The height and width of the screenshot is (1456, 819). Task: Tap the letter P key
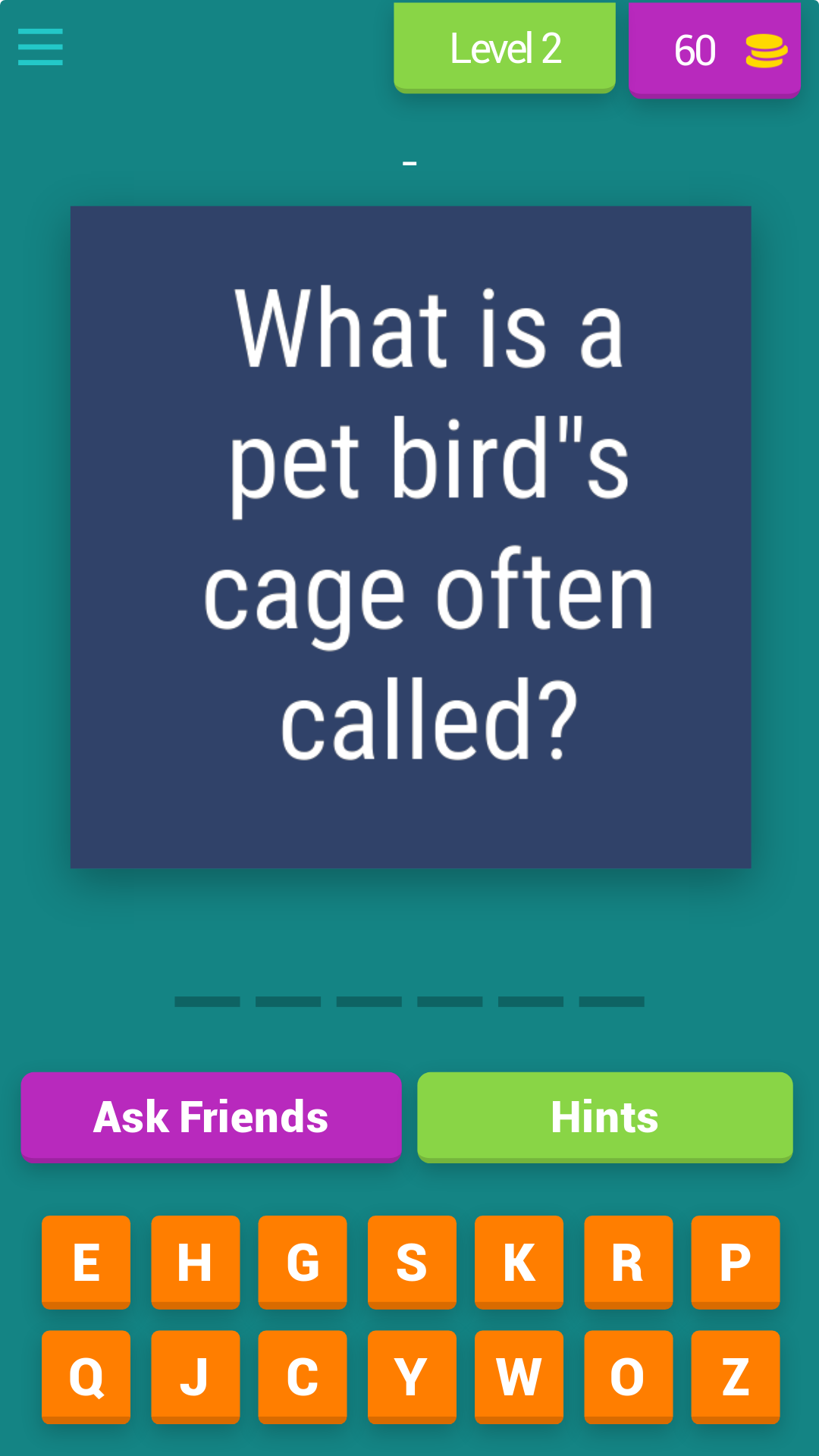coord(735,1262)
